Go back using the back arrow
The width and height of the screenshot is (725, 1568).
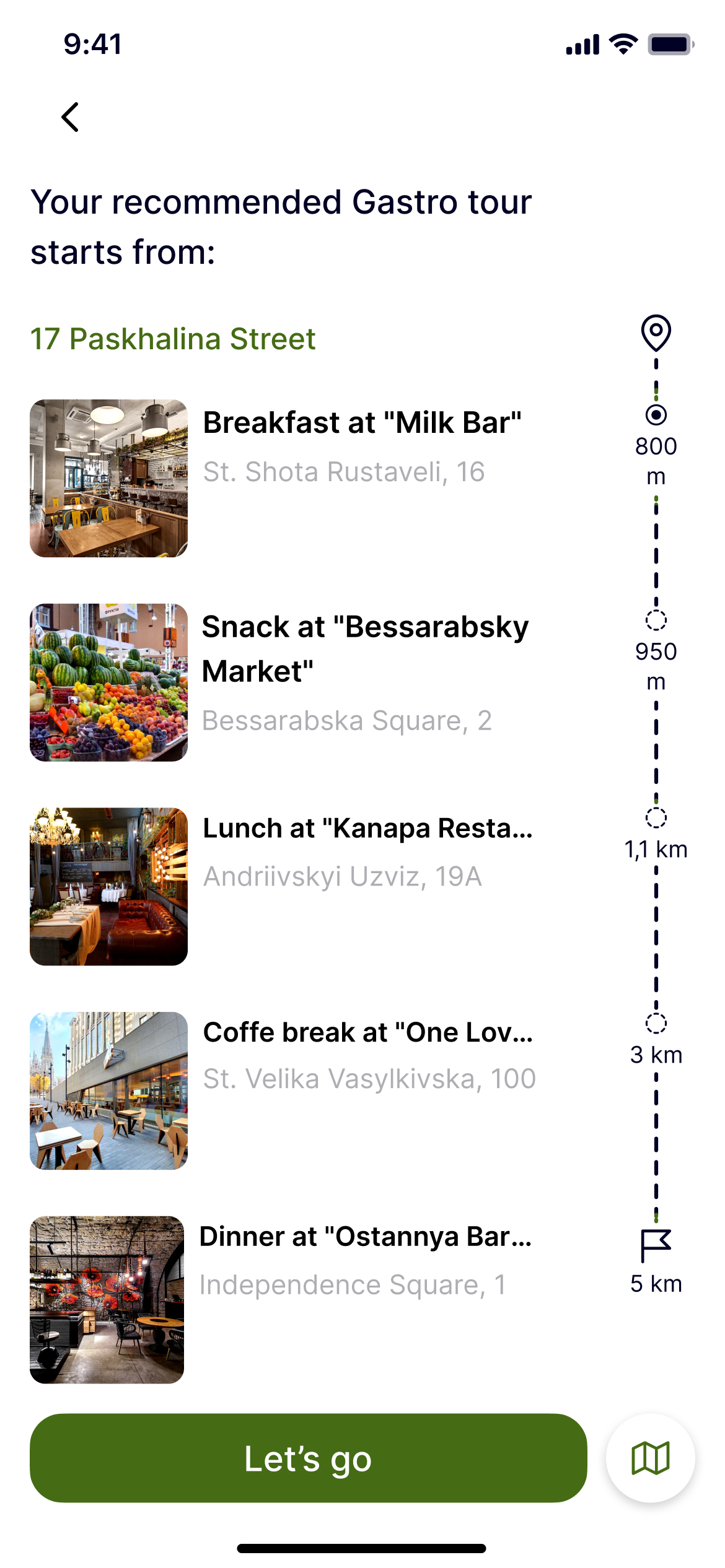[x=71, y=117]
